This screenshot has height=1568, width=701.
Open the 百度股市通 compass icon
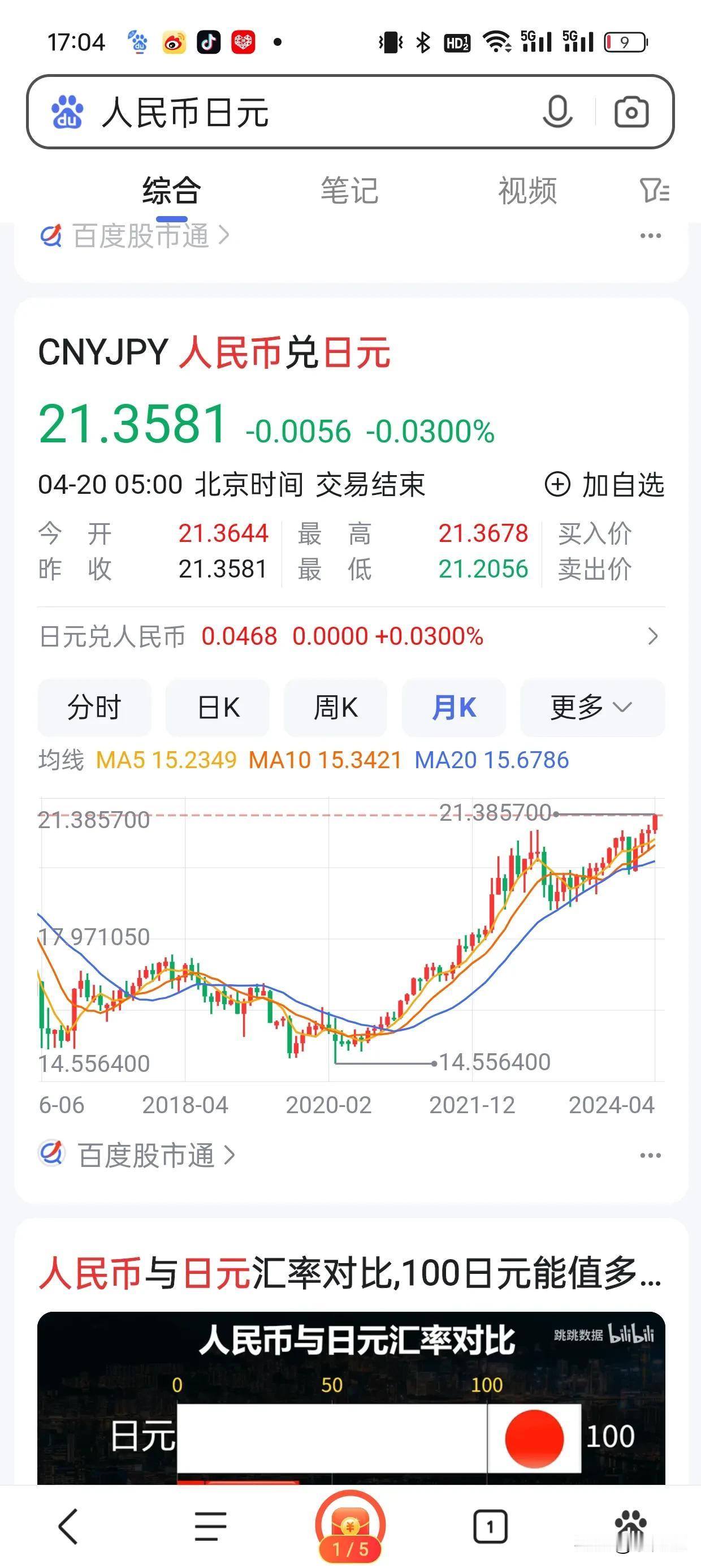51,235
